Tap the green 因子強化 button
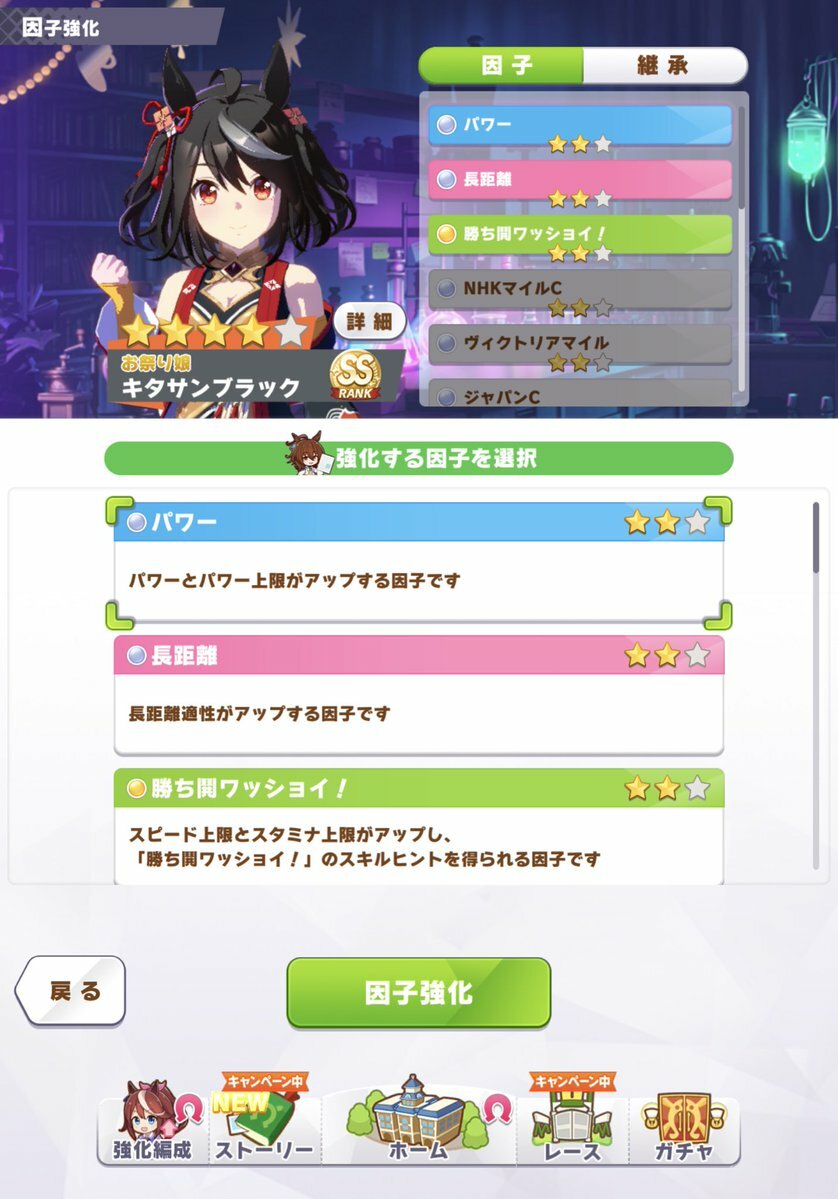Image resolution: width=838 pixels, height=1199 pixels. 418,993
